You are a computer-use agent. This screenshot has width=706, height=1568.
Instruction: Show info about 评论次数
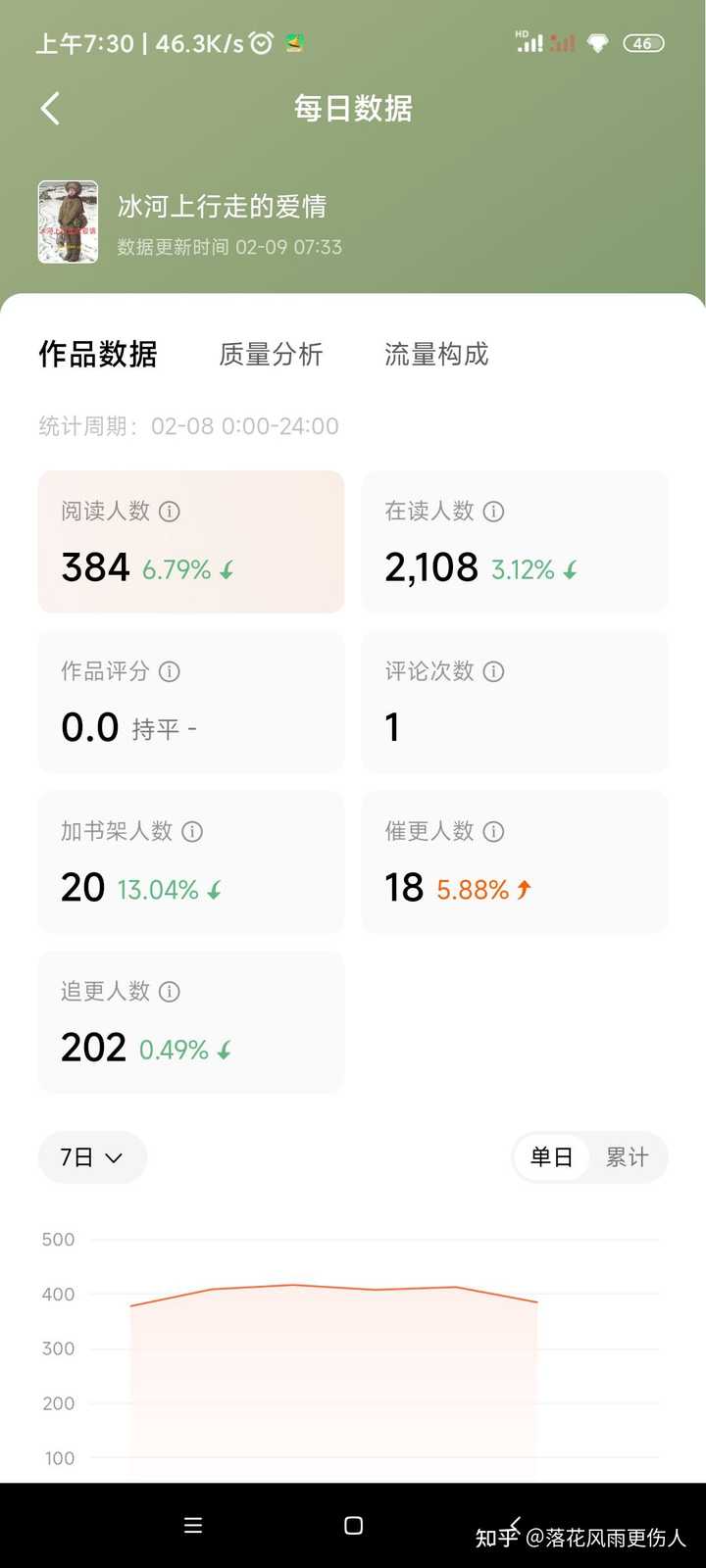pos(494,671)
